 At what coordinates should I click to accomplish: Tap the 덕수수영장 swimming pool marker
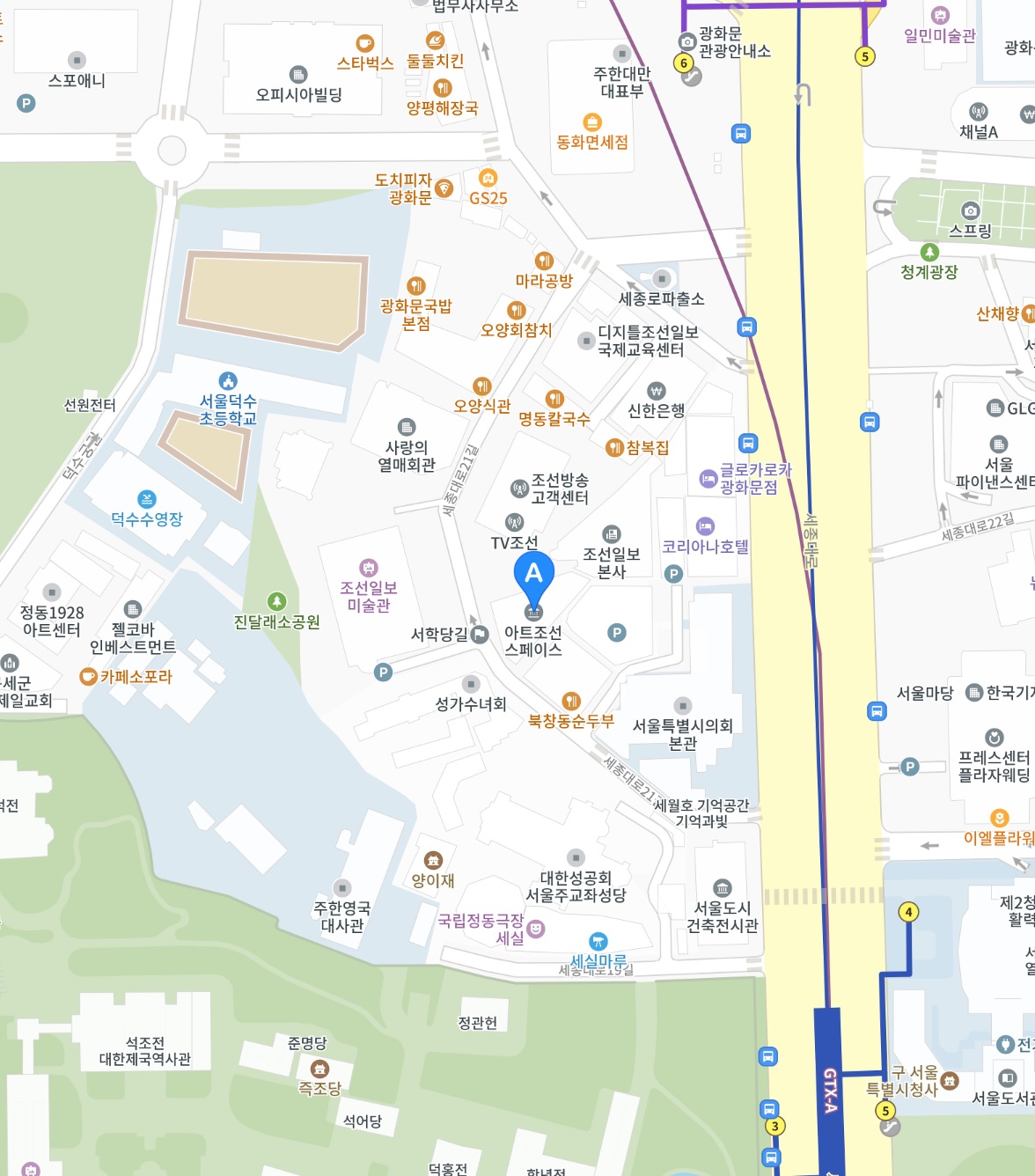point(147,499)
